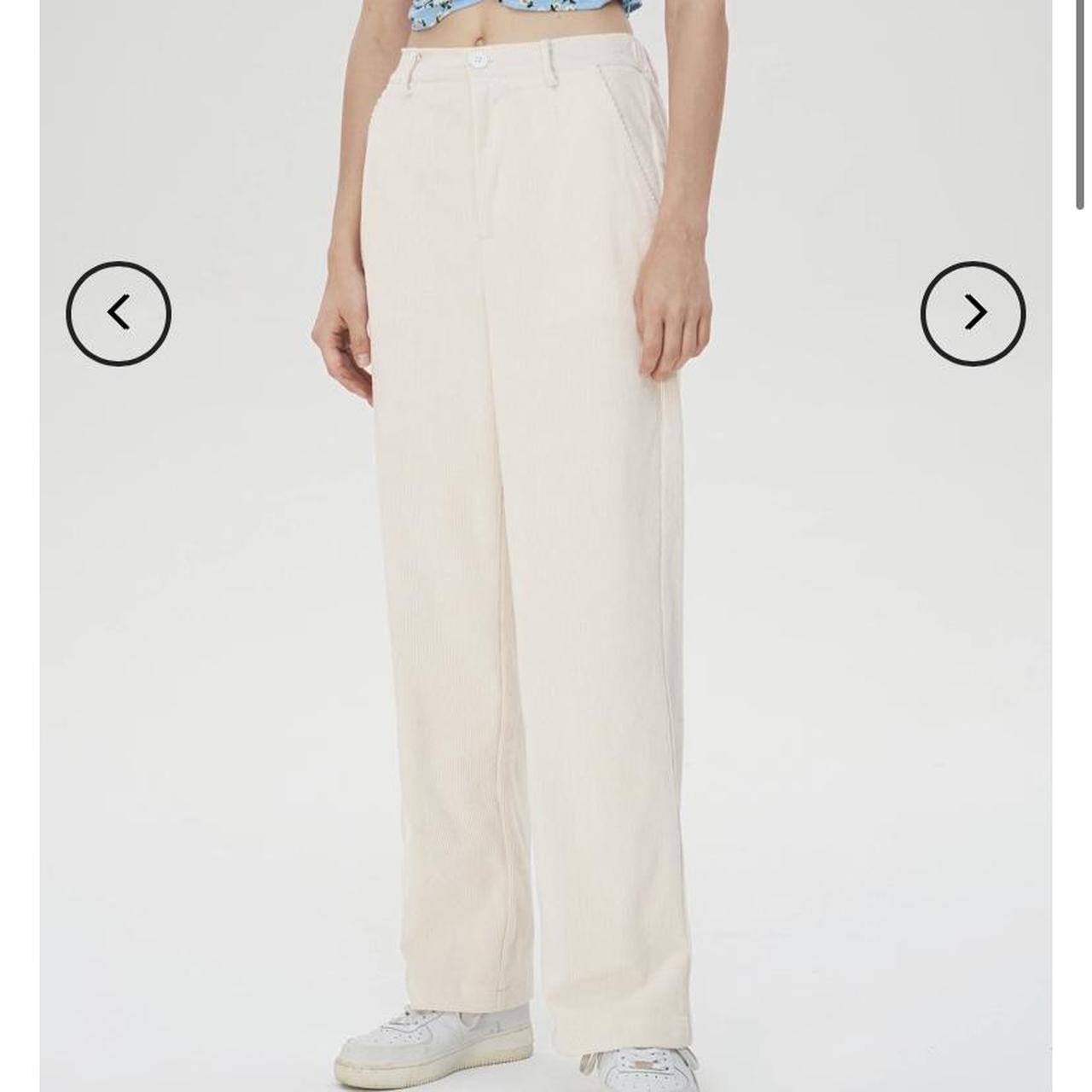Advance to the next product image

(x=973, y=314)
